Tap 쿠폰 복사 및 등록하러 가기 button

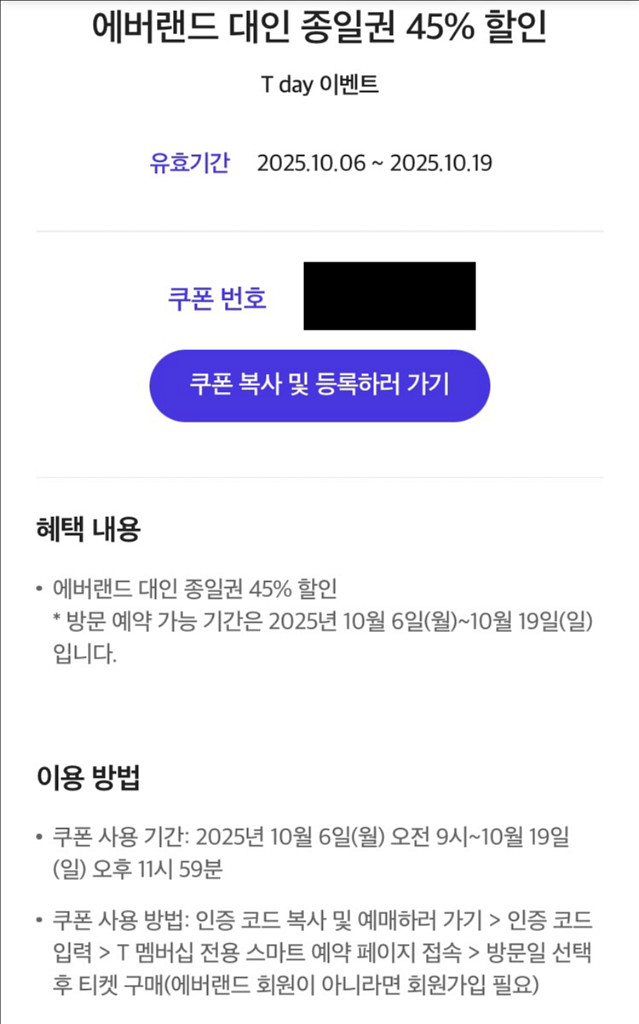click(319, 385)
